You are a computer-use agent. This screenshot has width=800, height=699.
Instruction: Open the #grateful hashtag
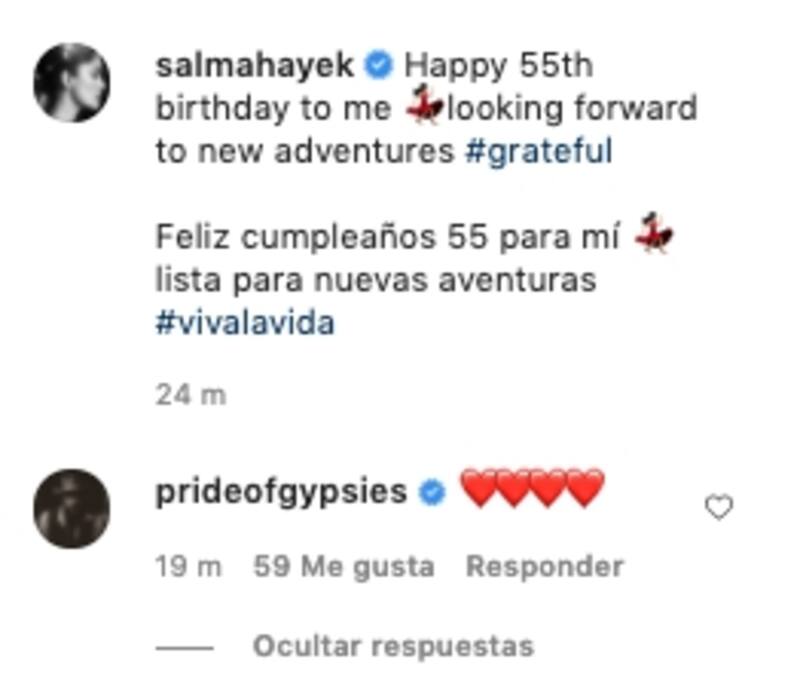tap(538, 152)
